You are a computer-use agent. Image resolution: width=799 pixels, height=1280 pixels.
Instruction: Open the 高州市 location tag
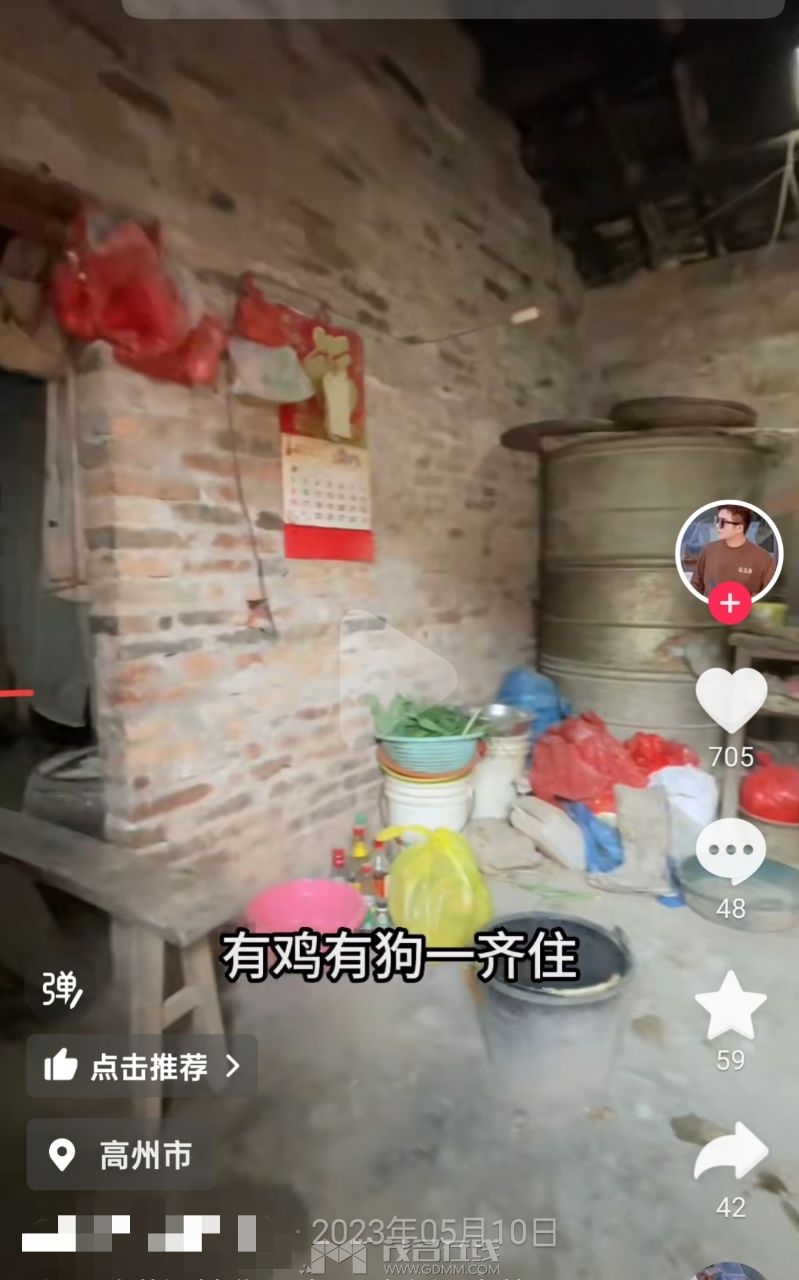[x=121, y=1155]
